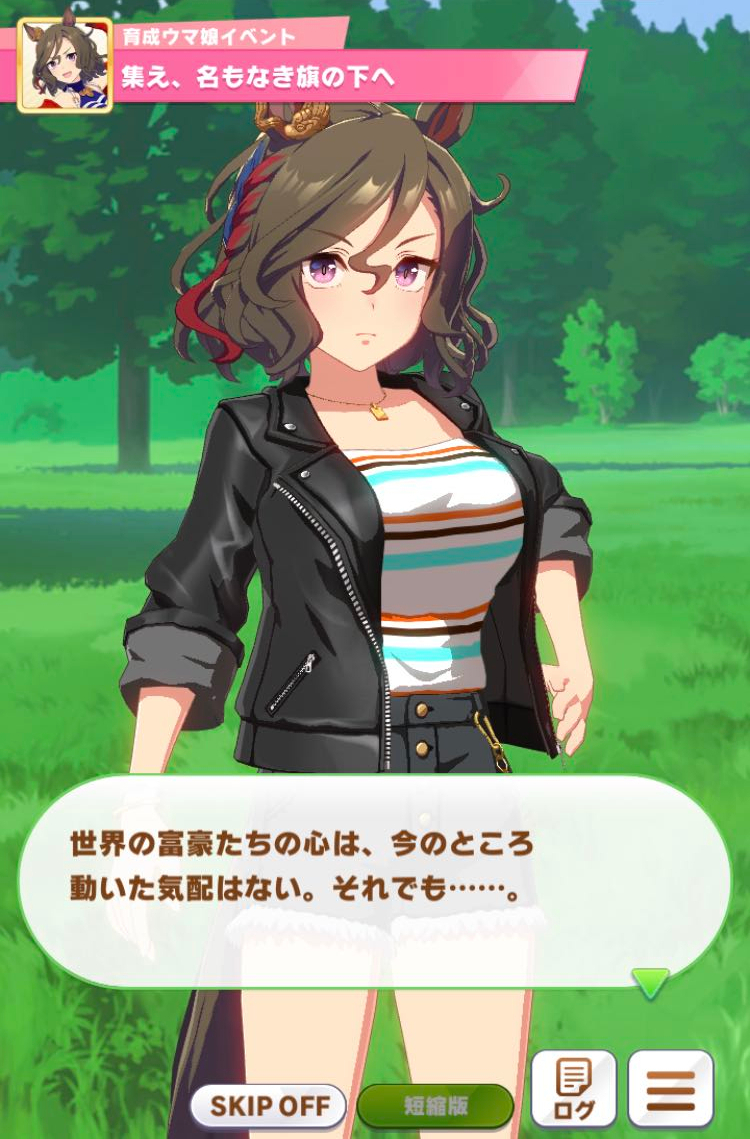Viewport: 750px width, 1139px height.
Task: Open the hamburger menu button
Action: click(670, 1089)
